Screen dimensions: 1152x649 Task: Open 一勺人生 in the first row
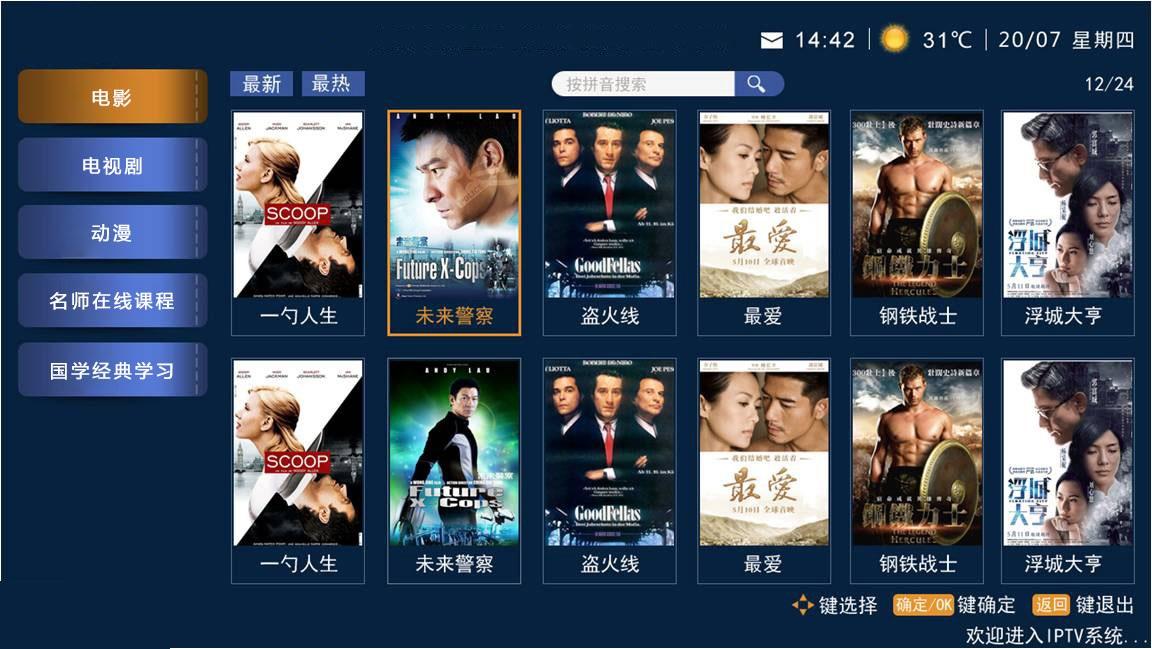coord(298,222)
